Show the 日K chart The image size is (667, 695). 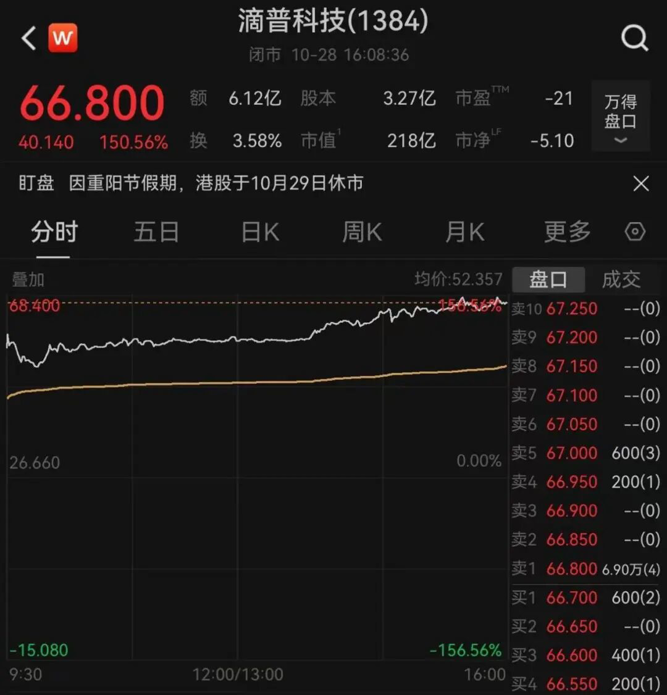[259, 232]
